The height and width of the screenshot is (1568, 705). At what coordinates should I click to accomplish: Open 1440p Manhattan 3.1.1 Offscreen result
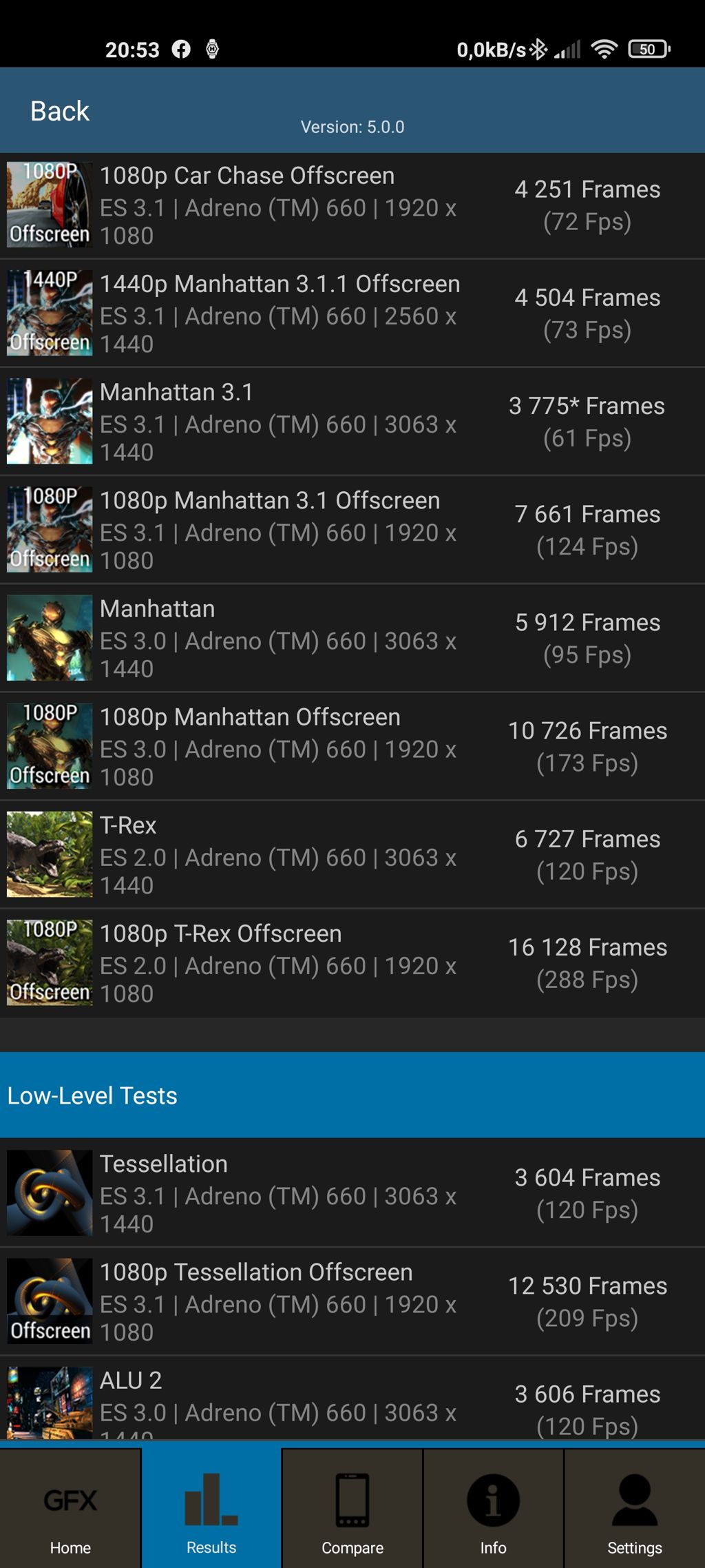click(x=352, y=313)
